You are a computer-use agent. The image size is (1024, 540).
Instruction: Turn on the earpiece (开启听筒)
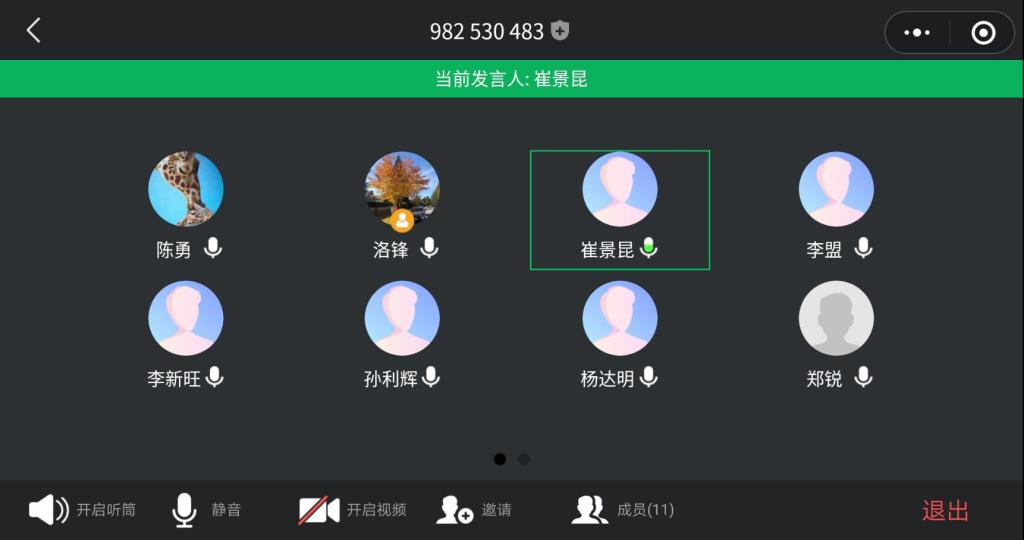click(82, 510)
